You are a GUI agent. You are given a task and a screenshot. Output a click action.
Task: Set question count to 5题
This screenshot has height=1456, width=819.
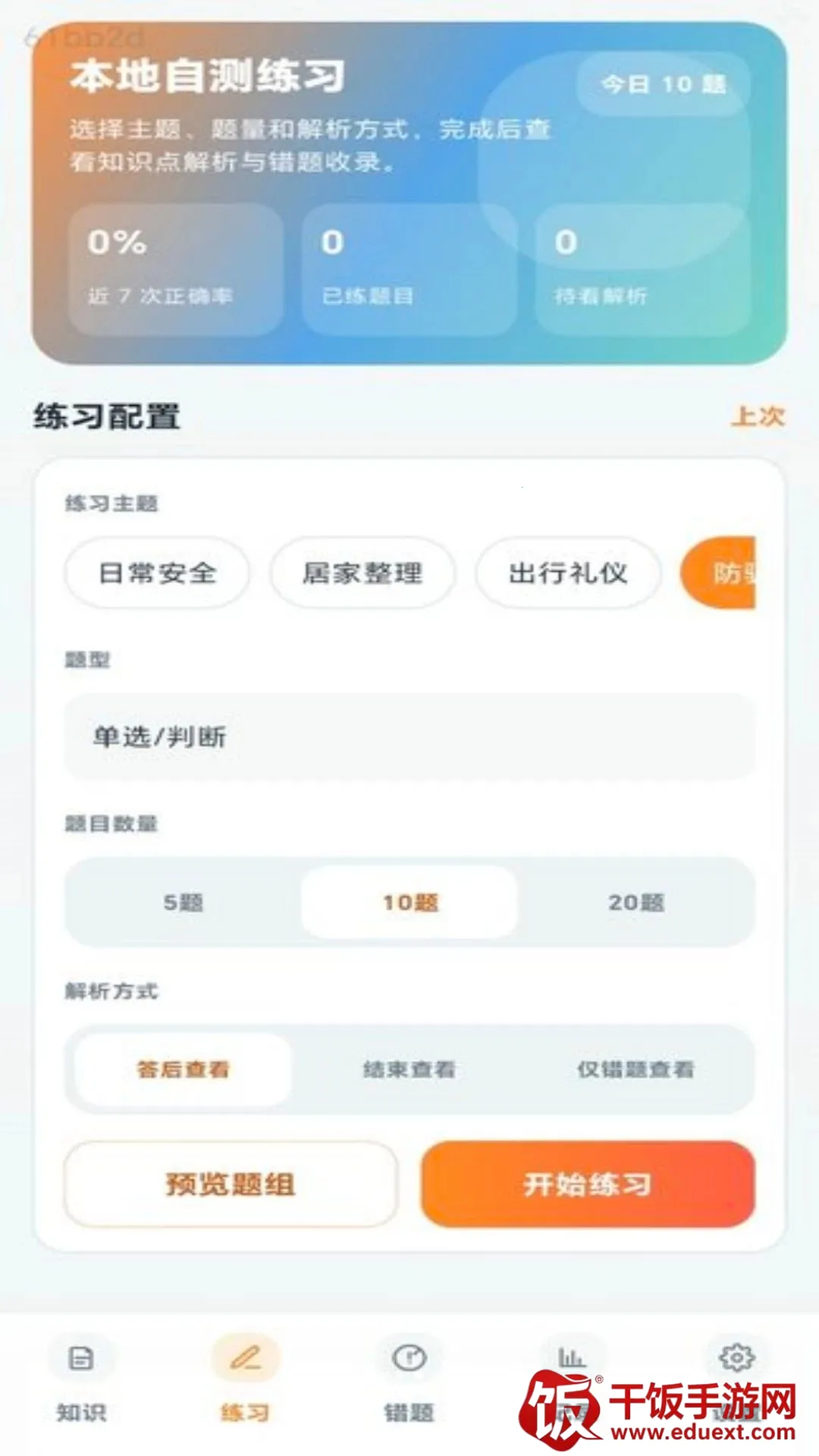(x=183, y=902)
